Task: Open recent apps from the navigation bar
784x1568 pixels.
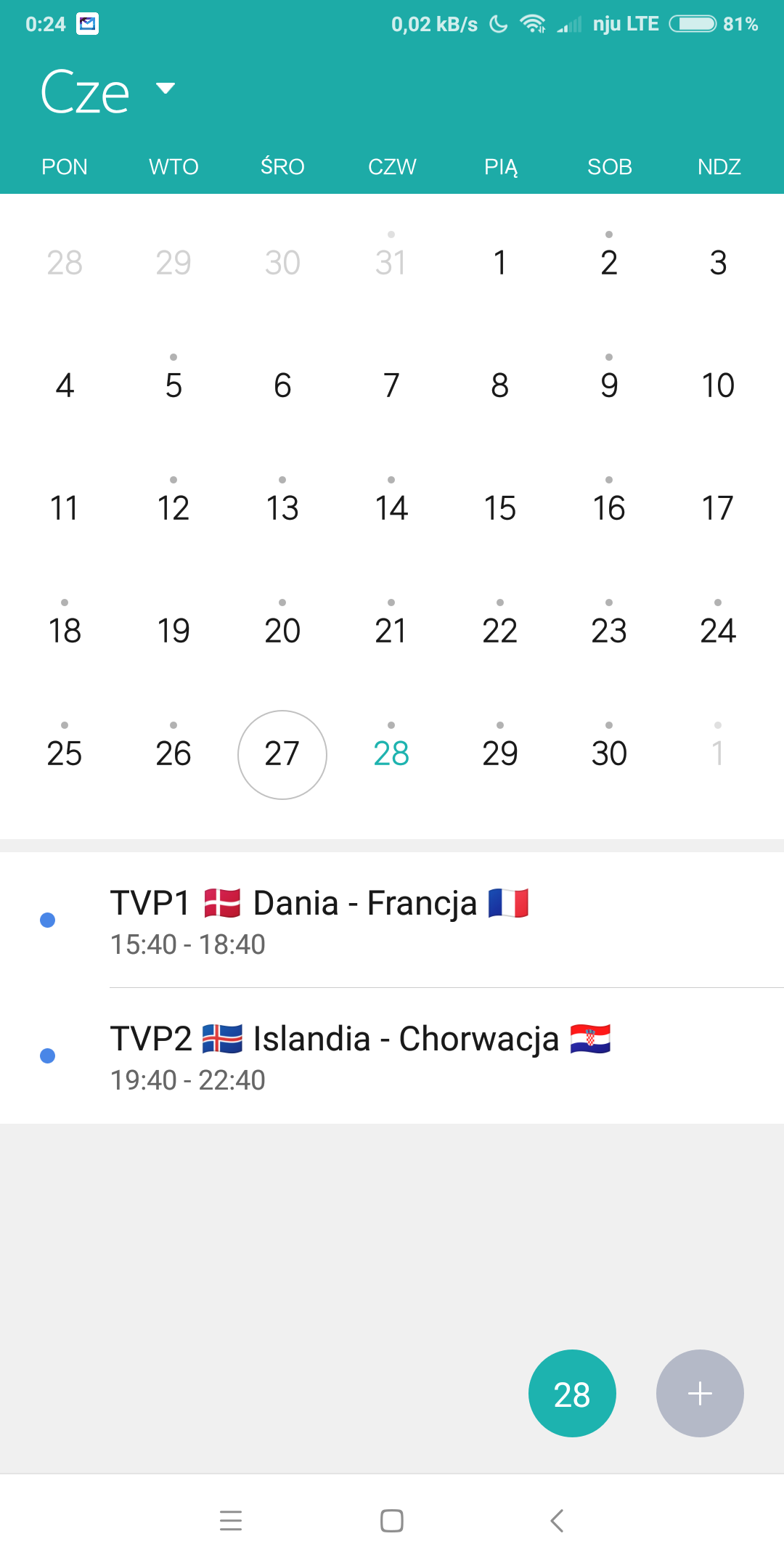Action: (231, 1520)
